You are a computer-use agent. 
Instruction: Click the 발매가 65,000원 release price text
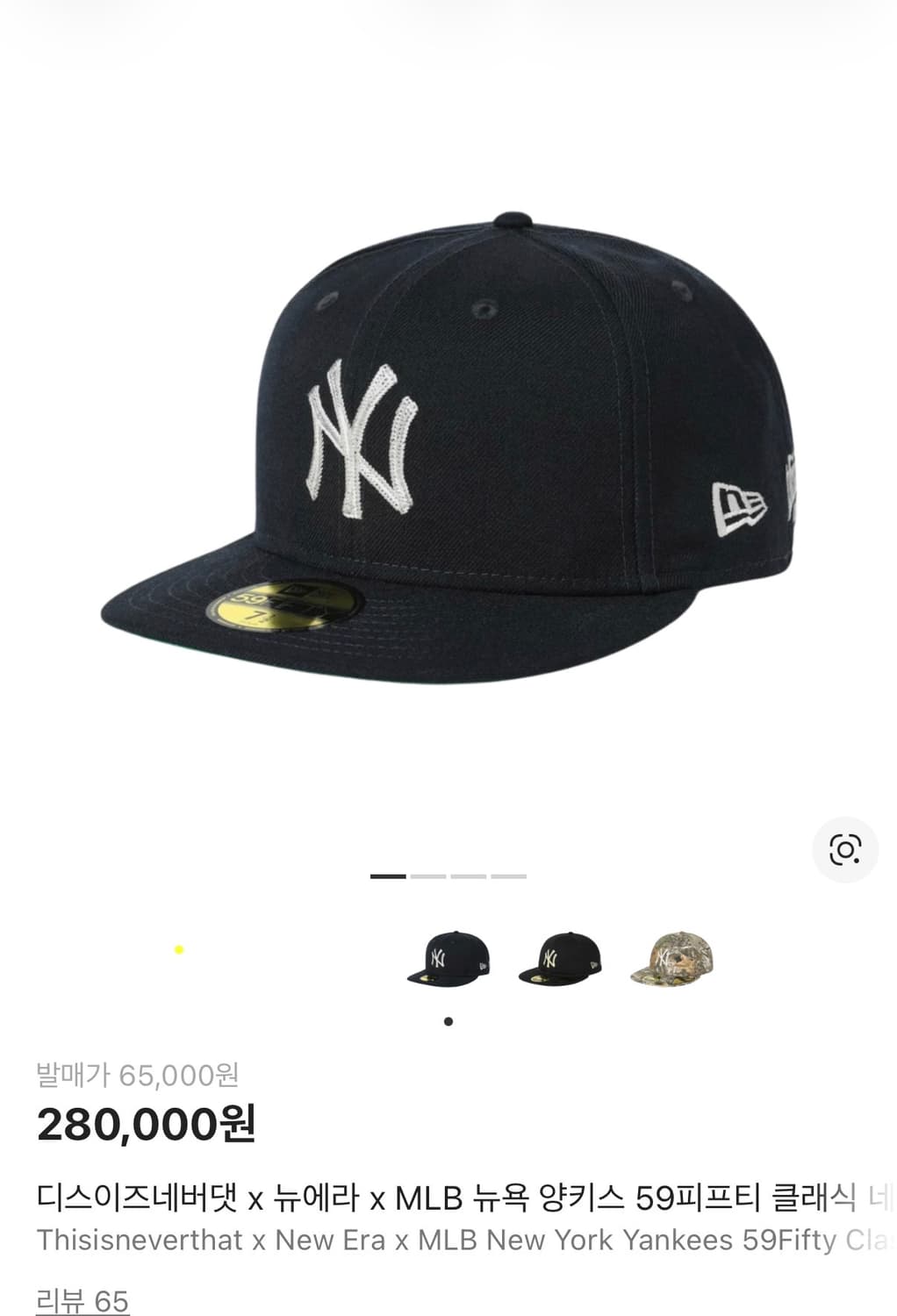pos(140,1072)
